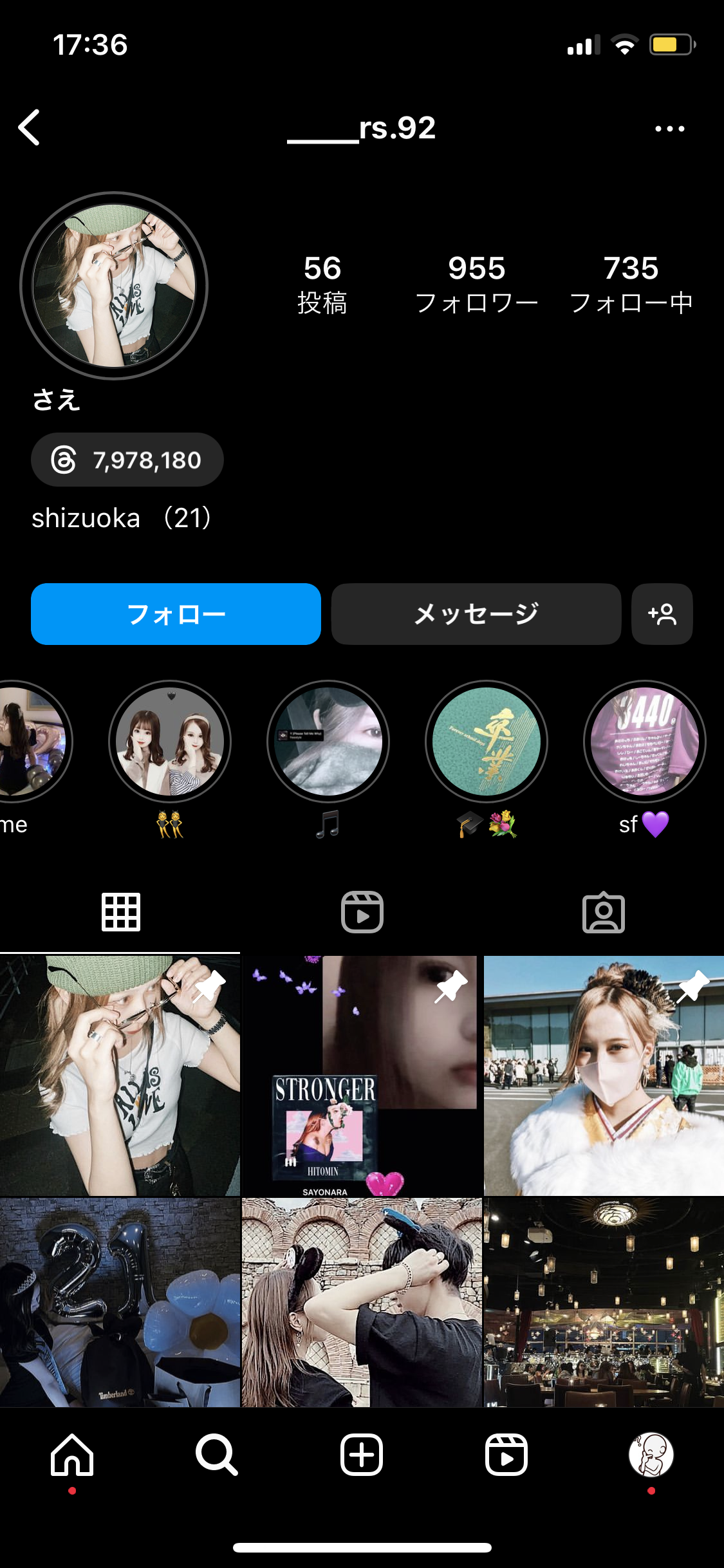
Task: Tap the suggested people add-user icon
Action: 662,614
